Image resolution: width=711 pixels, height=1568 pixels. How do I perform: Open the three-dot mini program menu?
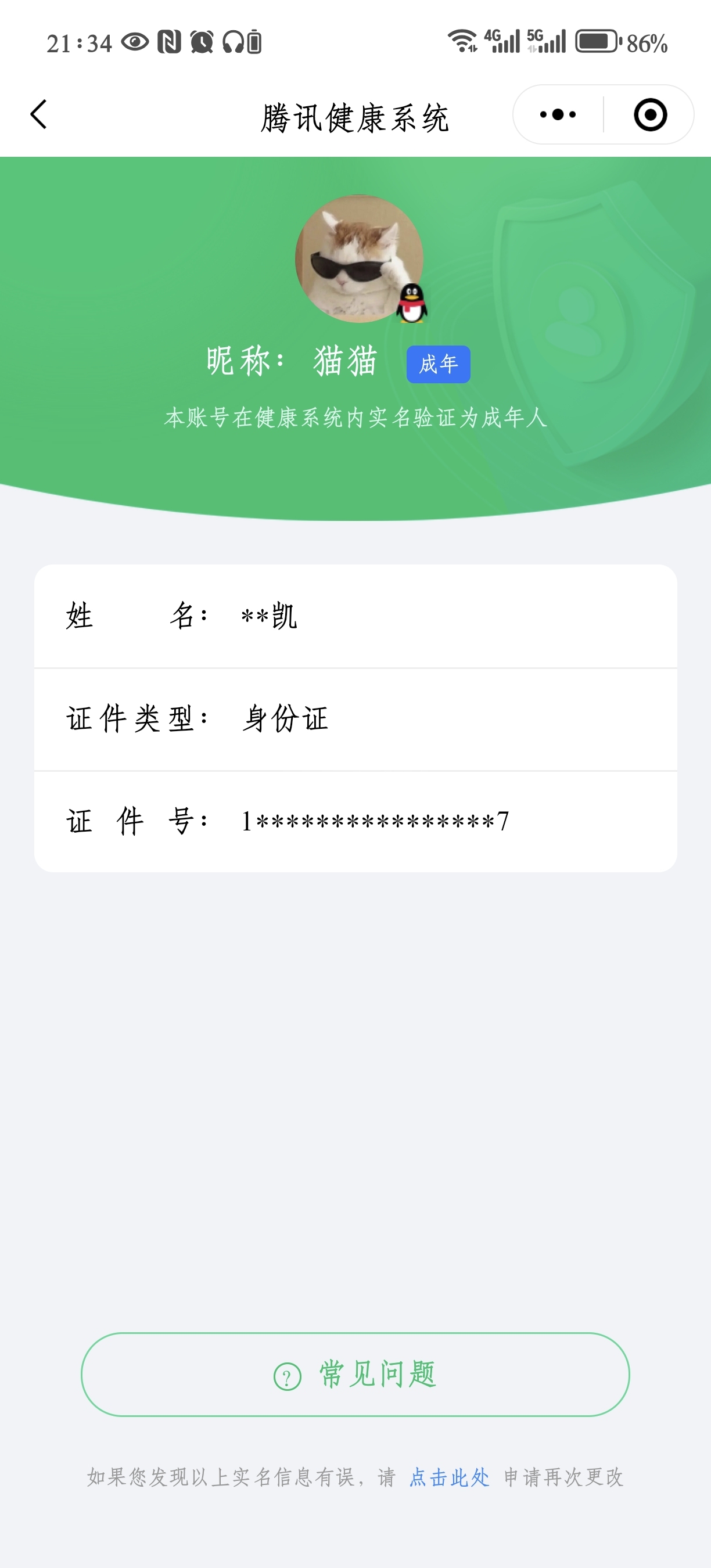pyautogui.click(x=558, y=114)
